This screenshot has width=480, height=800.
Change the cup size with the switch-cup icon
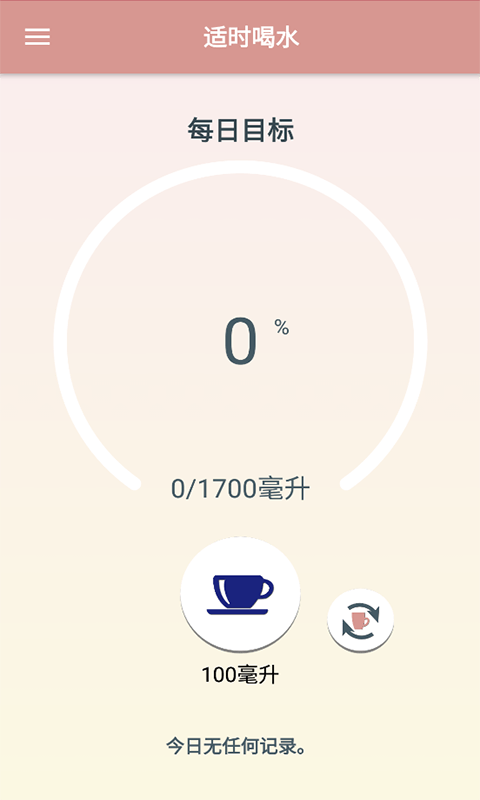360,620
